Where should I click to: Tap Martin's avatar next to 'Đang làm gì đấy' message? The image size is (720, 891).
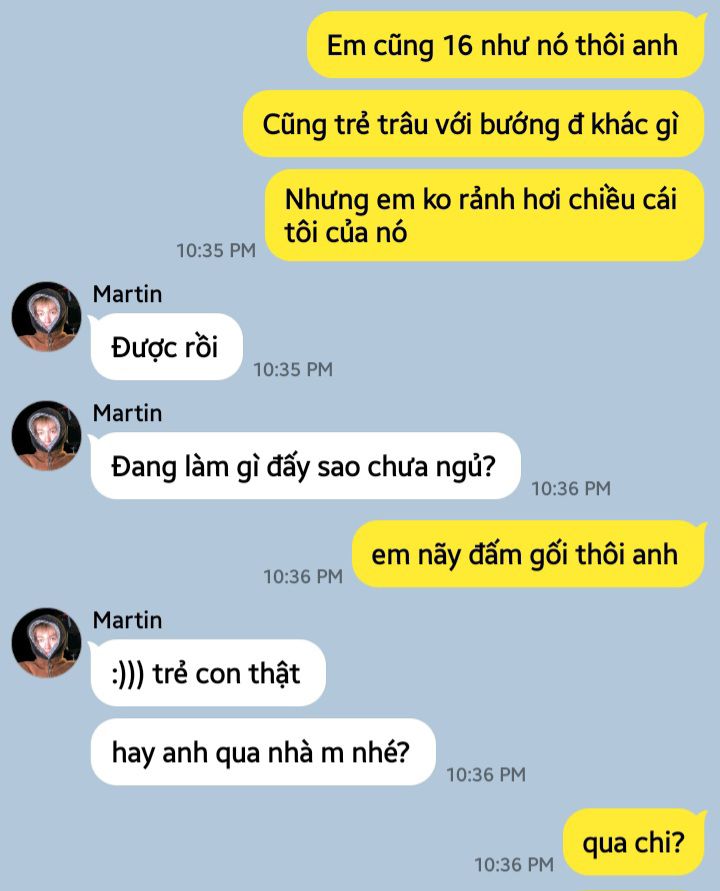46,435
